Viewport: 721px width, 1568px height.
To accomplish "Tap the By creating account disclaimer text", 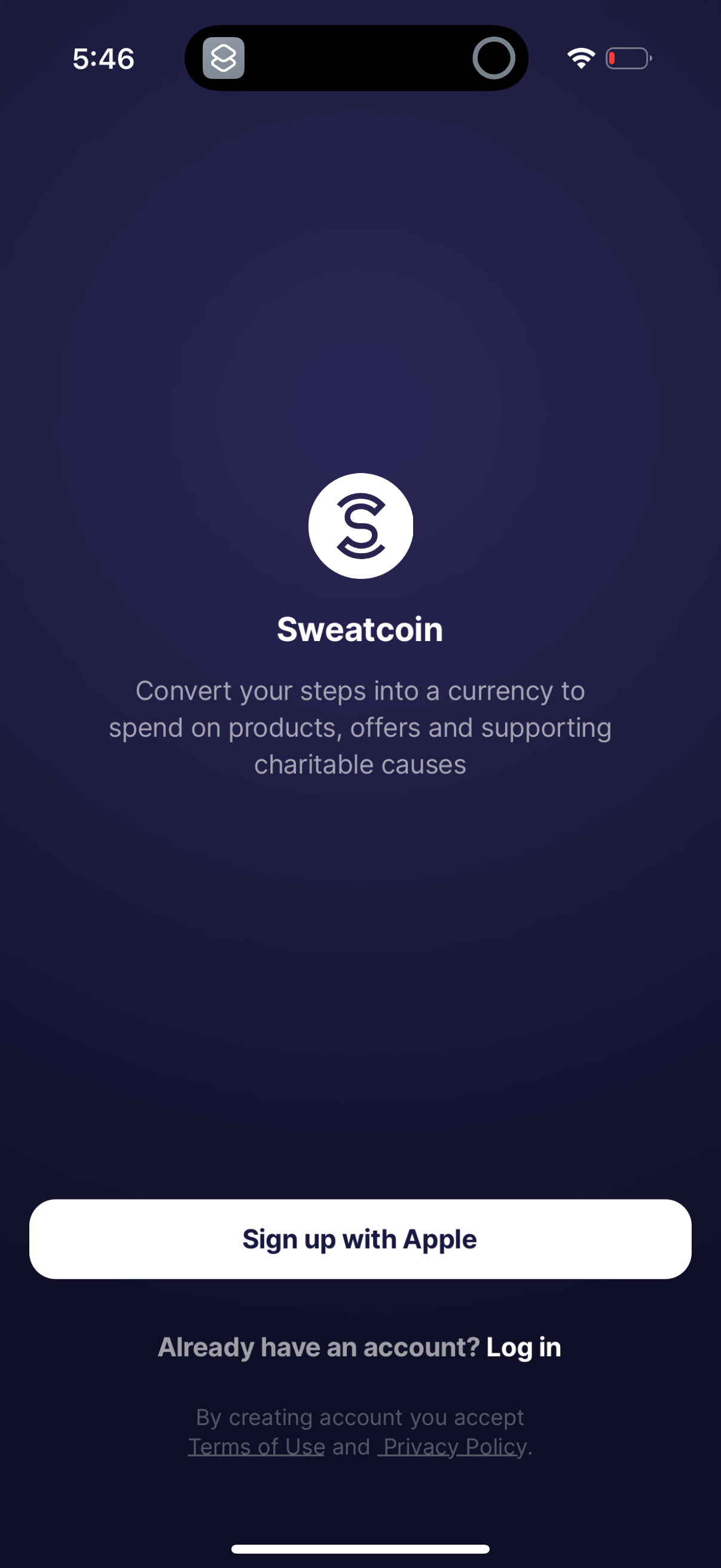I will pos(360,1418).
